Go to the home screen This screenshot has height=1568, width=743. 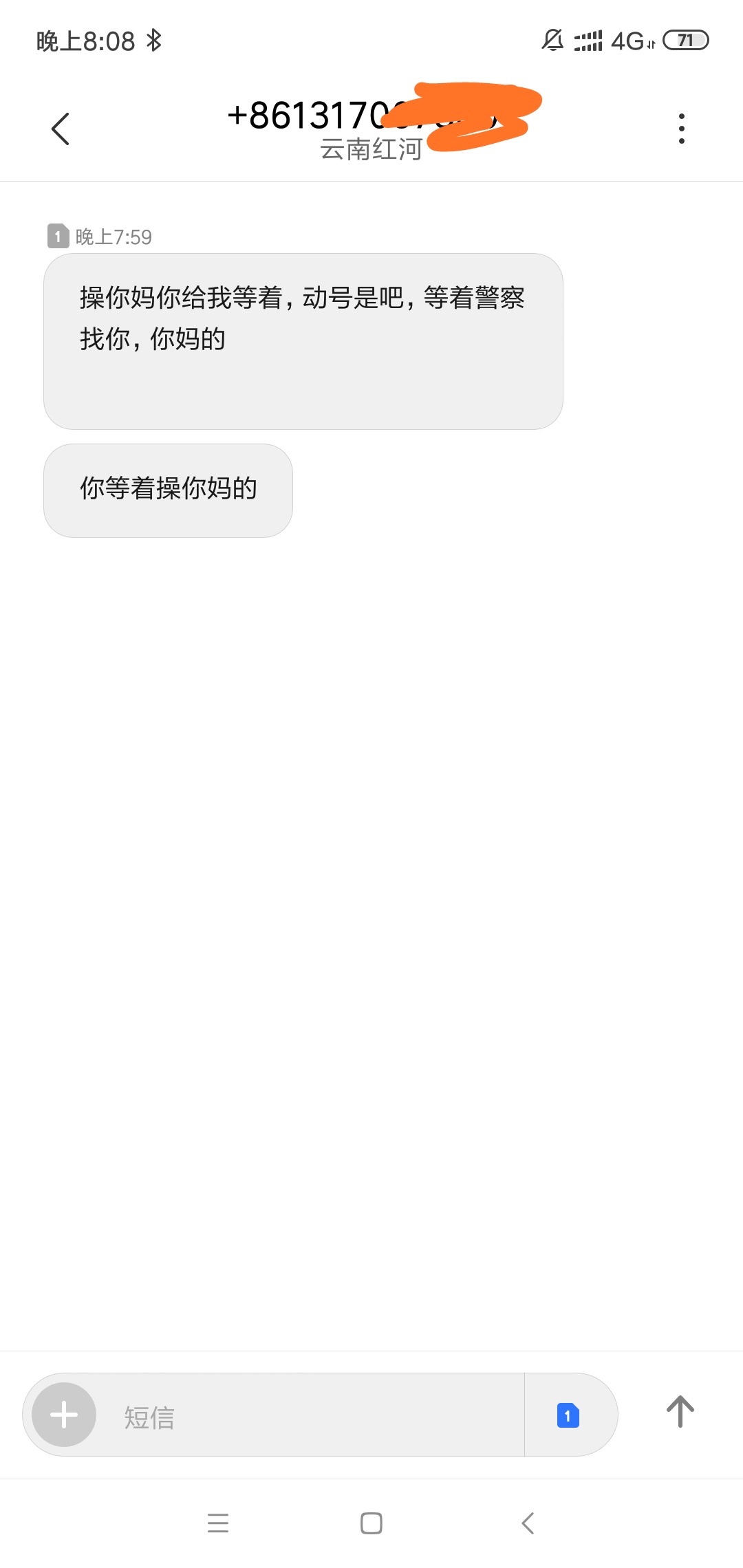pos(371,1523)
